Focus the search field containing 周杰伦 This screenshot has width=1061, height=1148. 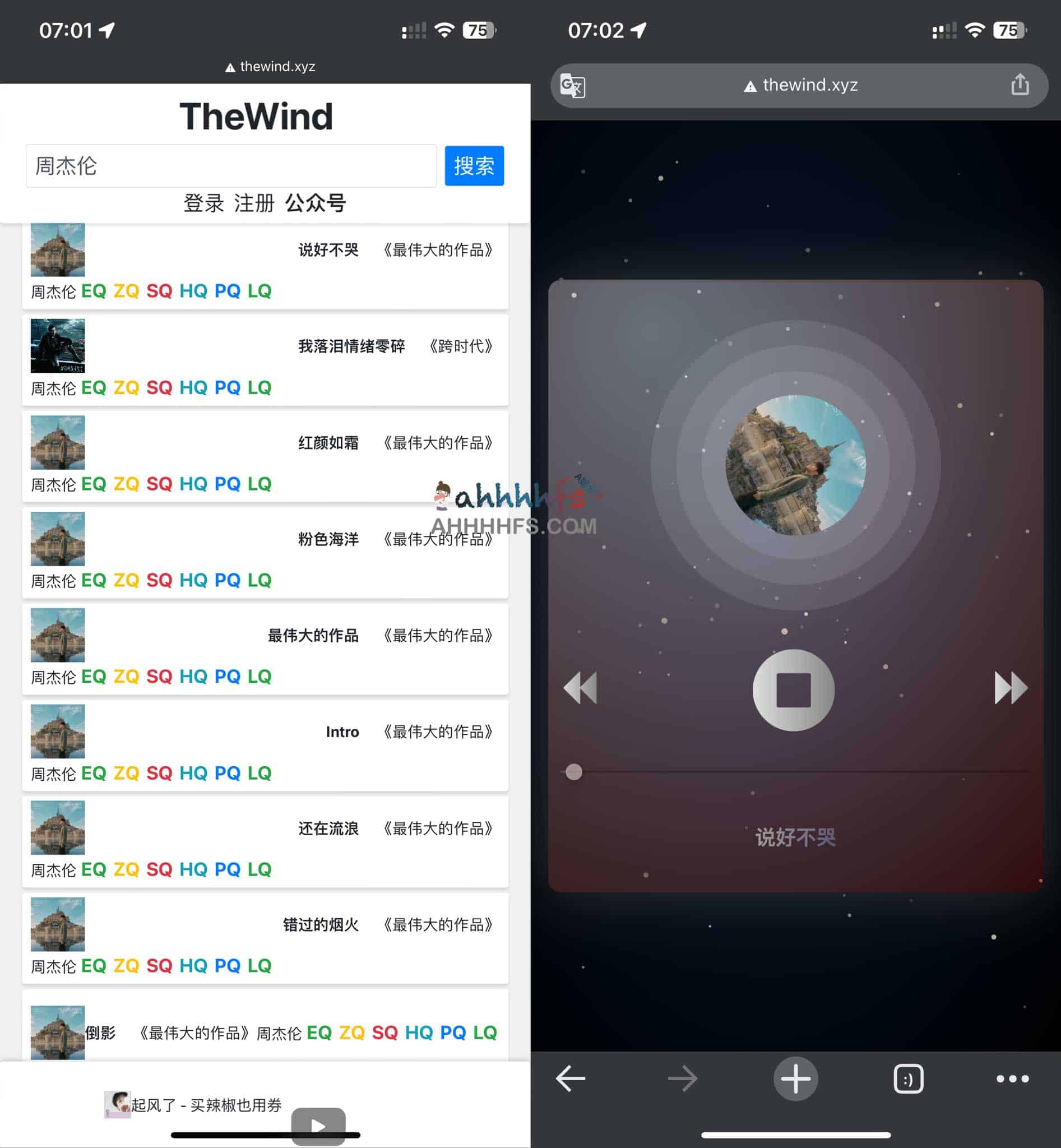tap(230, 166)
